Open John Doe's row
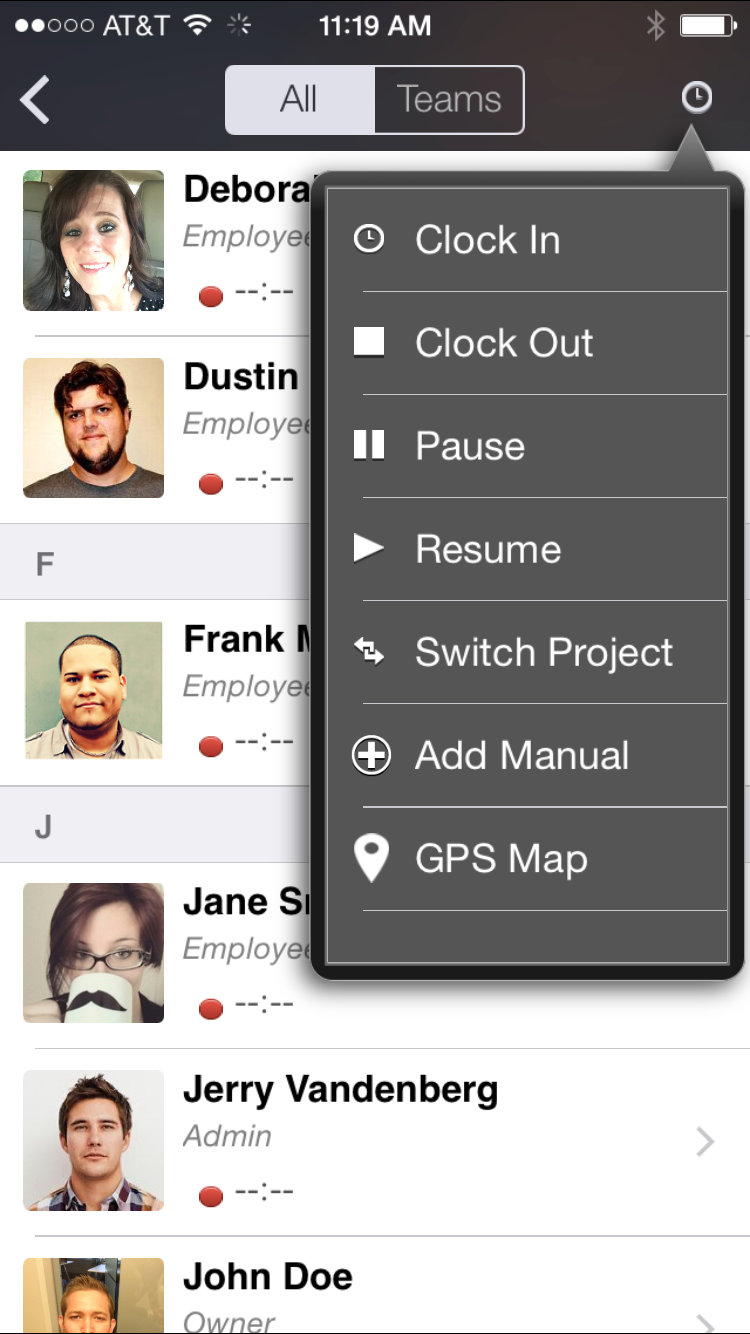This screenshot has height=1334, width=750. [375, 1286]
